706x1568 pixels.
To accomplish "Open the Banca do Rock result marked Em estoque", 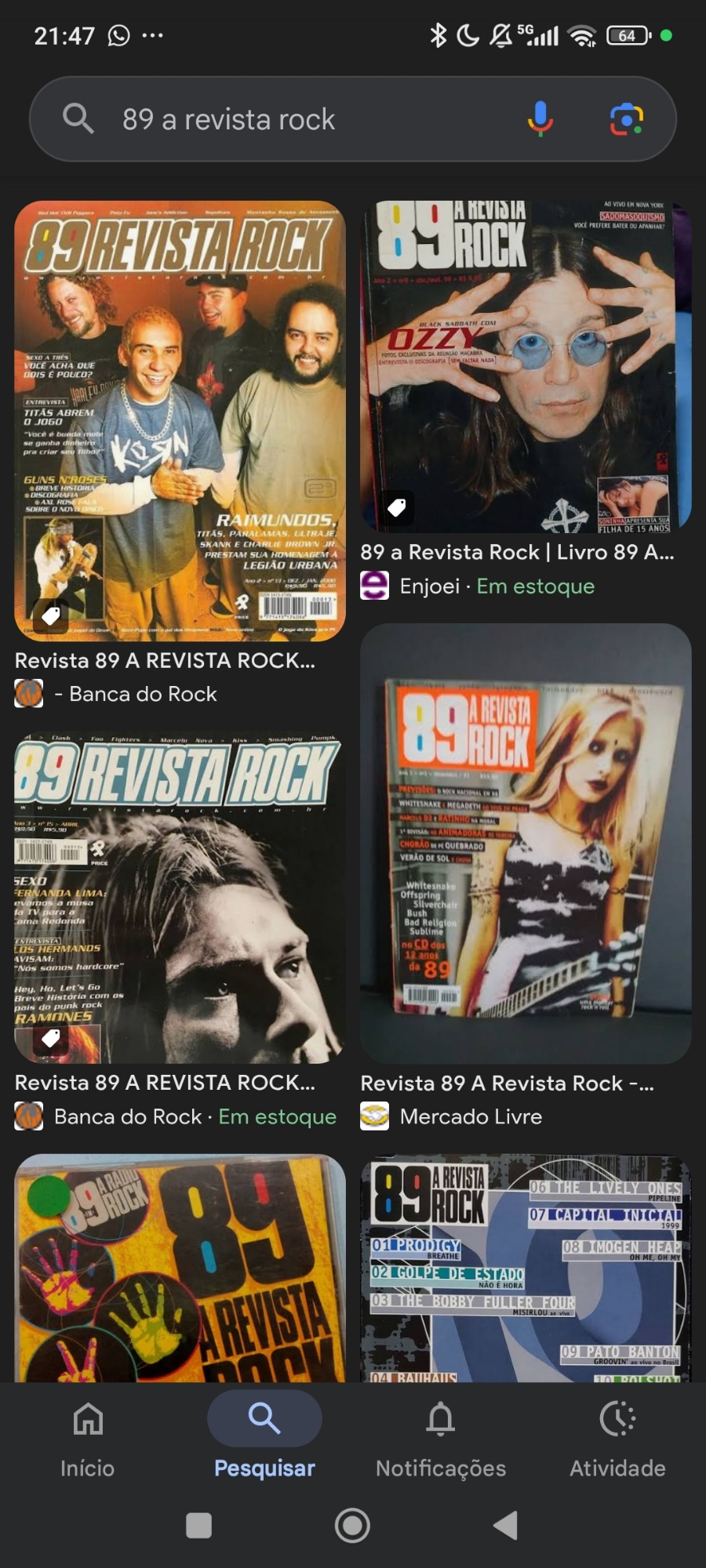I will [x=180, y=898].
